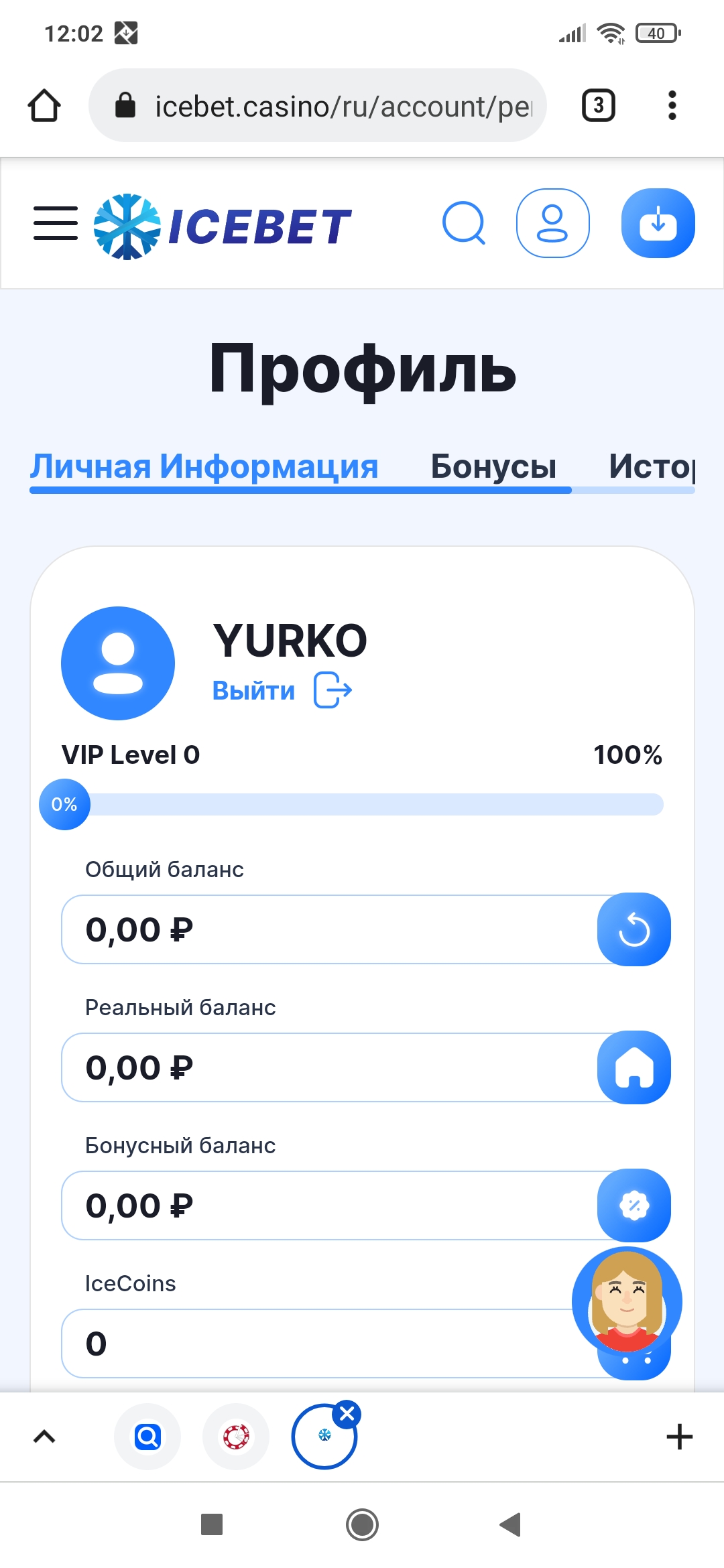Open the browser overflow menu
Screen dimensions: 724x1568
(672, 106)
